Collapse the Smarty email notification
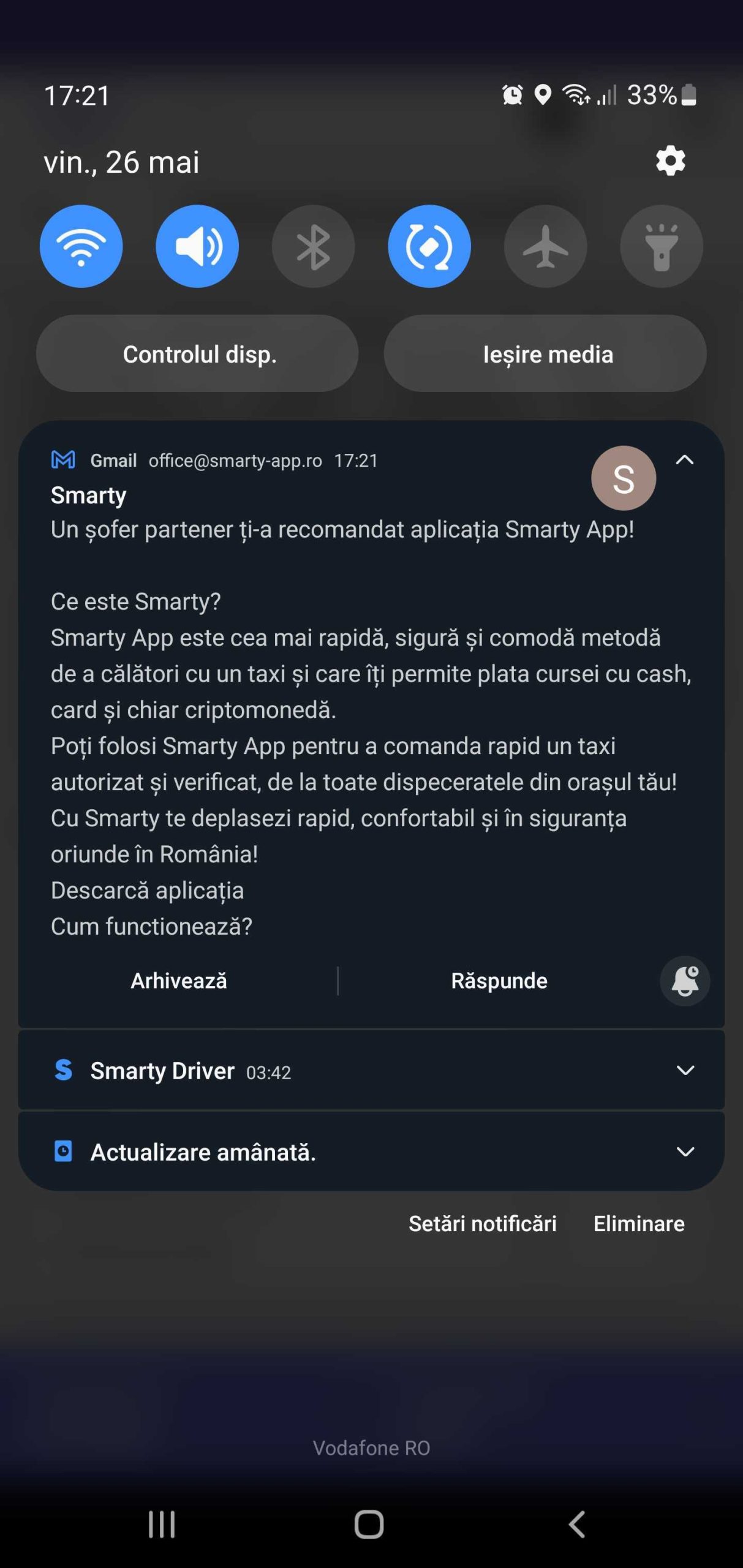743x1568 pixels. pyautogui.click(x=685, y=459)
